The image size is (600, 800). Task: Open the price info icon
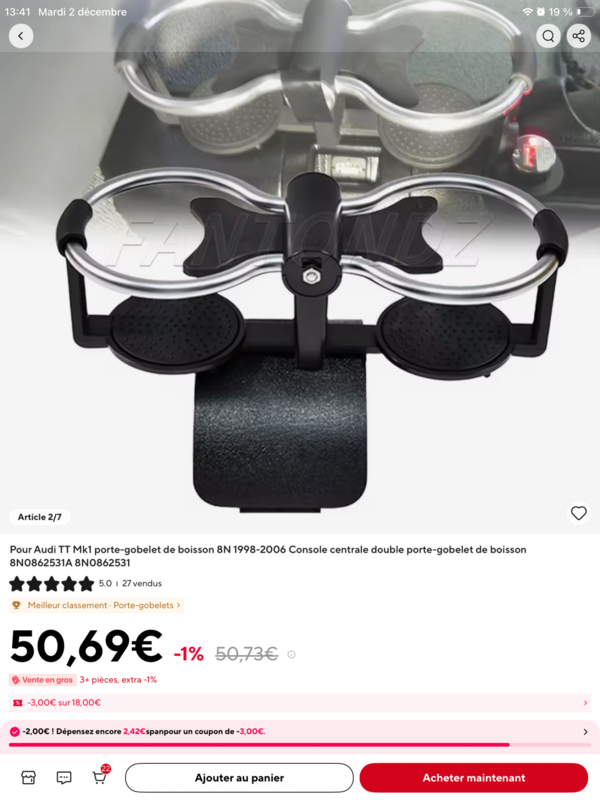tap(292, 655)
